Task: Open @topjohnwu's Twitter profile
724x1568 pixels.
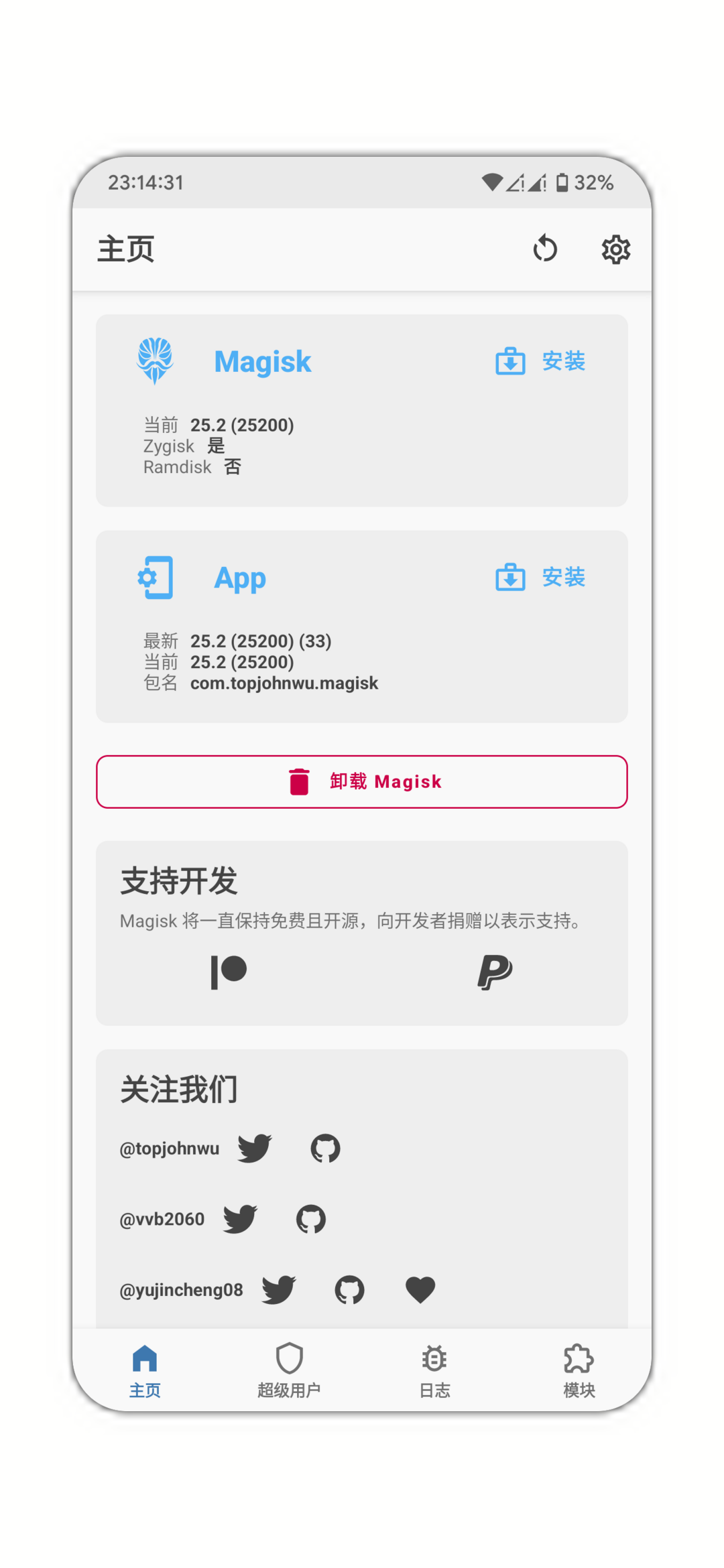Action: coord(255,1148)
